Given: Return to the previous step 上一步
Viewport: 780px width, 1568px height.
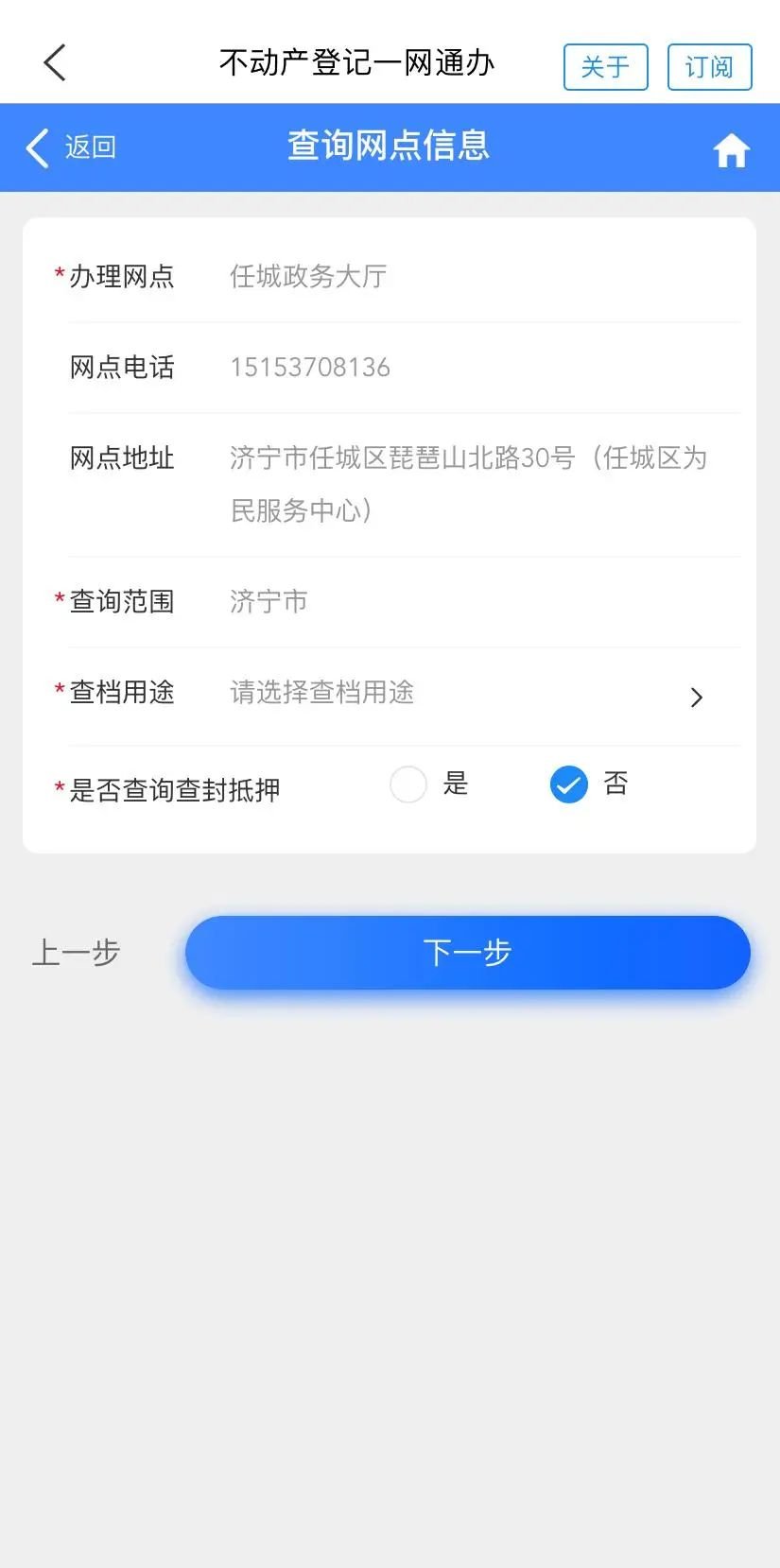Looking at the screenshot, I should pos(77,953).
